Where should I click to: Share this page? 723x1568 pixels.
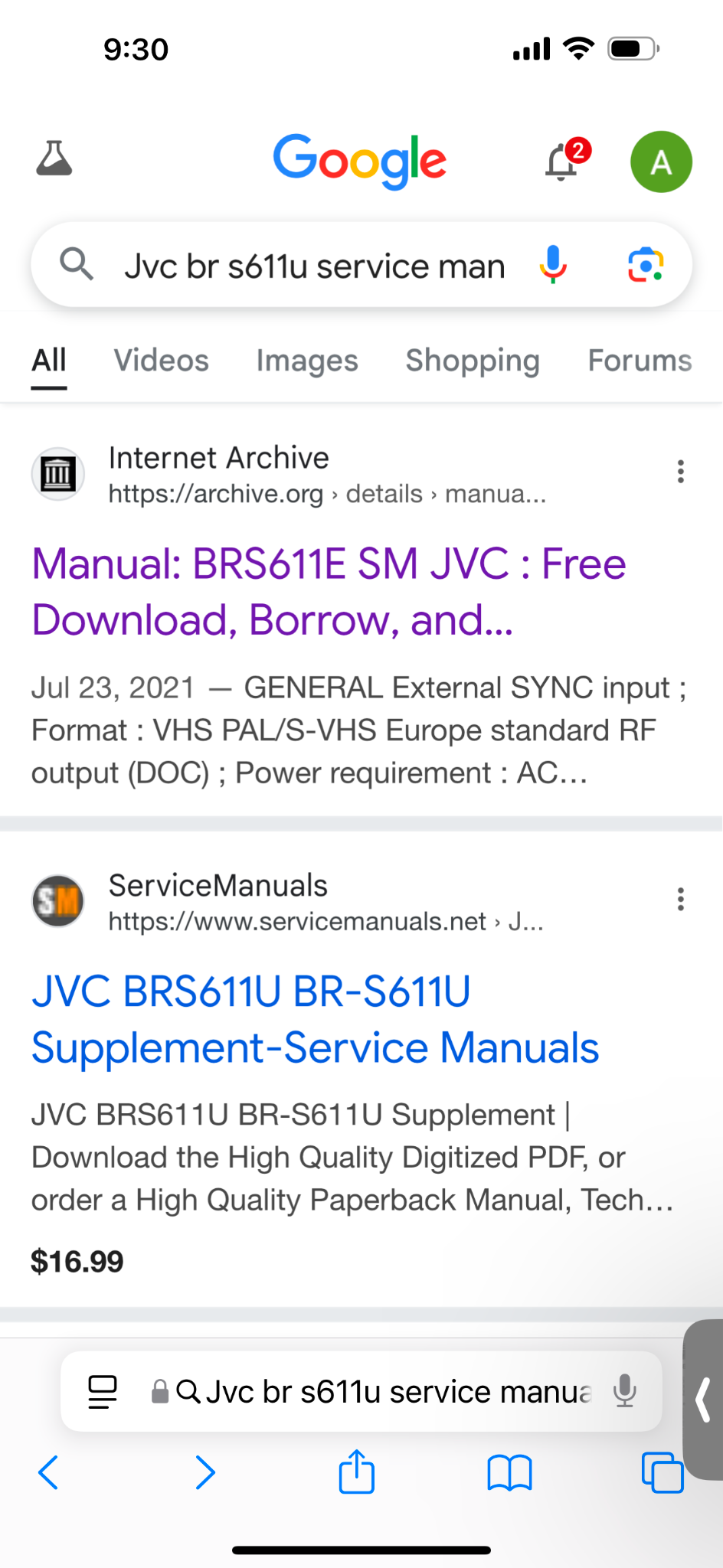(x=357, y=1471)
